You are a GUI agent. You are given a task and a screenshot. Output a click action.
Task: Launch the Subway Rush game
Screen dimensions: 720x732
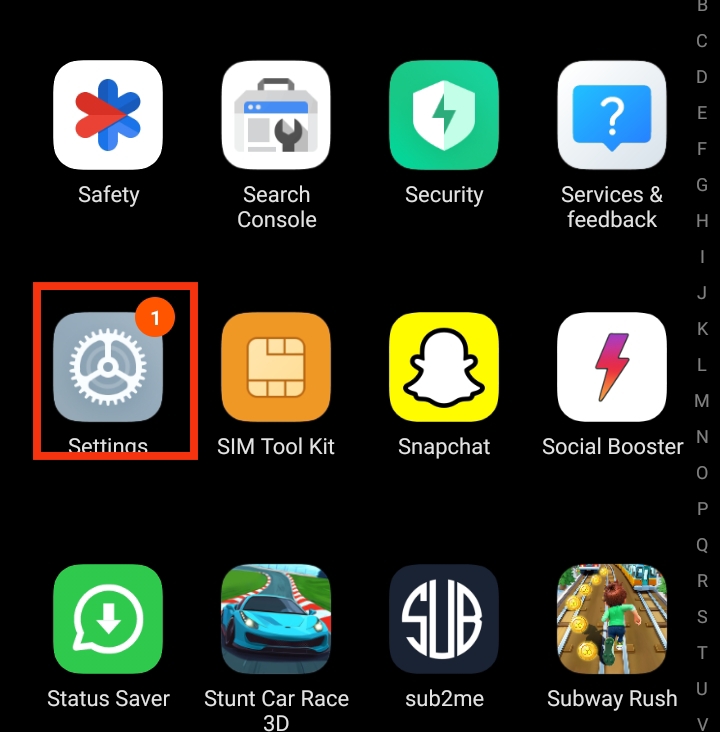pyautogui.click(x=612, y=619)
